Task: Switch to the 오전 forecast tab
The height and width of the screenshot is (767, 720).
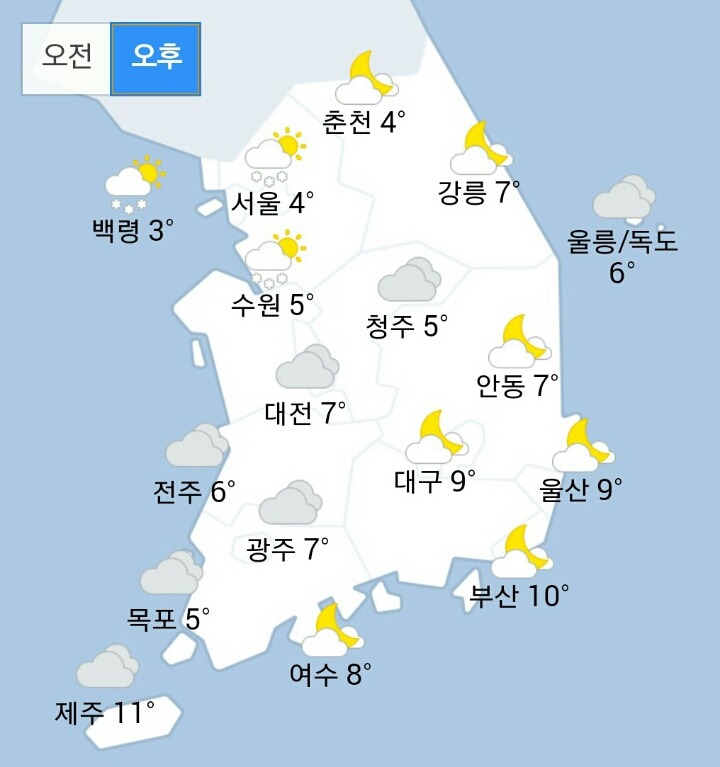Action: [x=67, y=57]
